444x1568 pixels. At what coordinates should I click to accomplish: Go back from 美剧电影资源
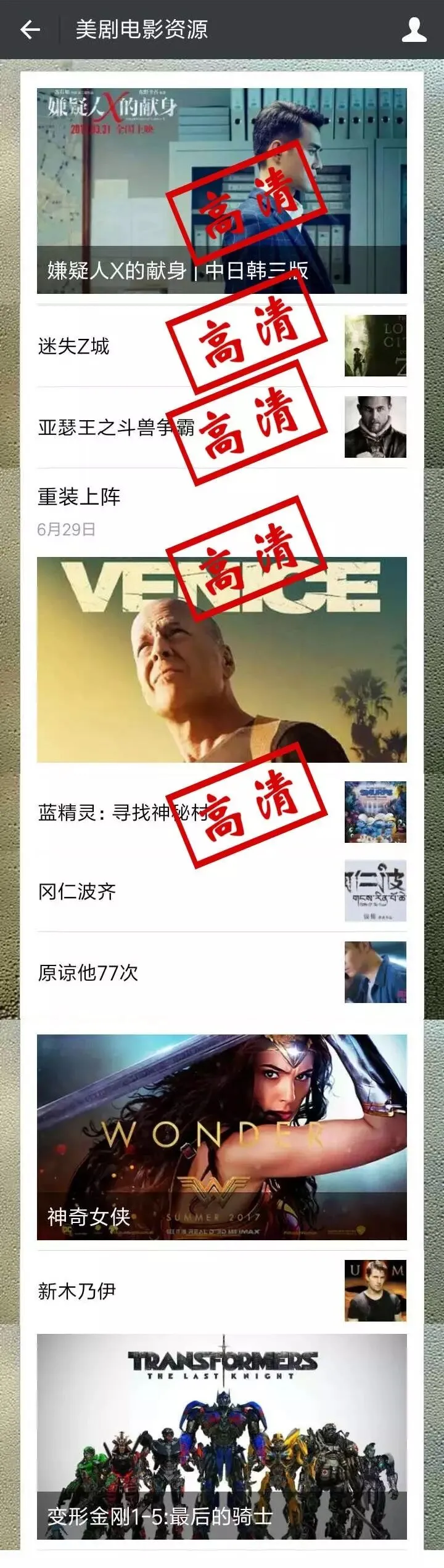click(x=30, y=30)
